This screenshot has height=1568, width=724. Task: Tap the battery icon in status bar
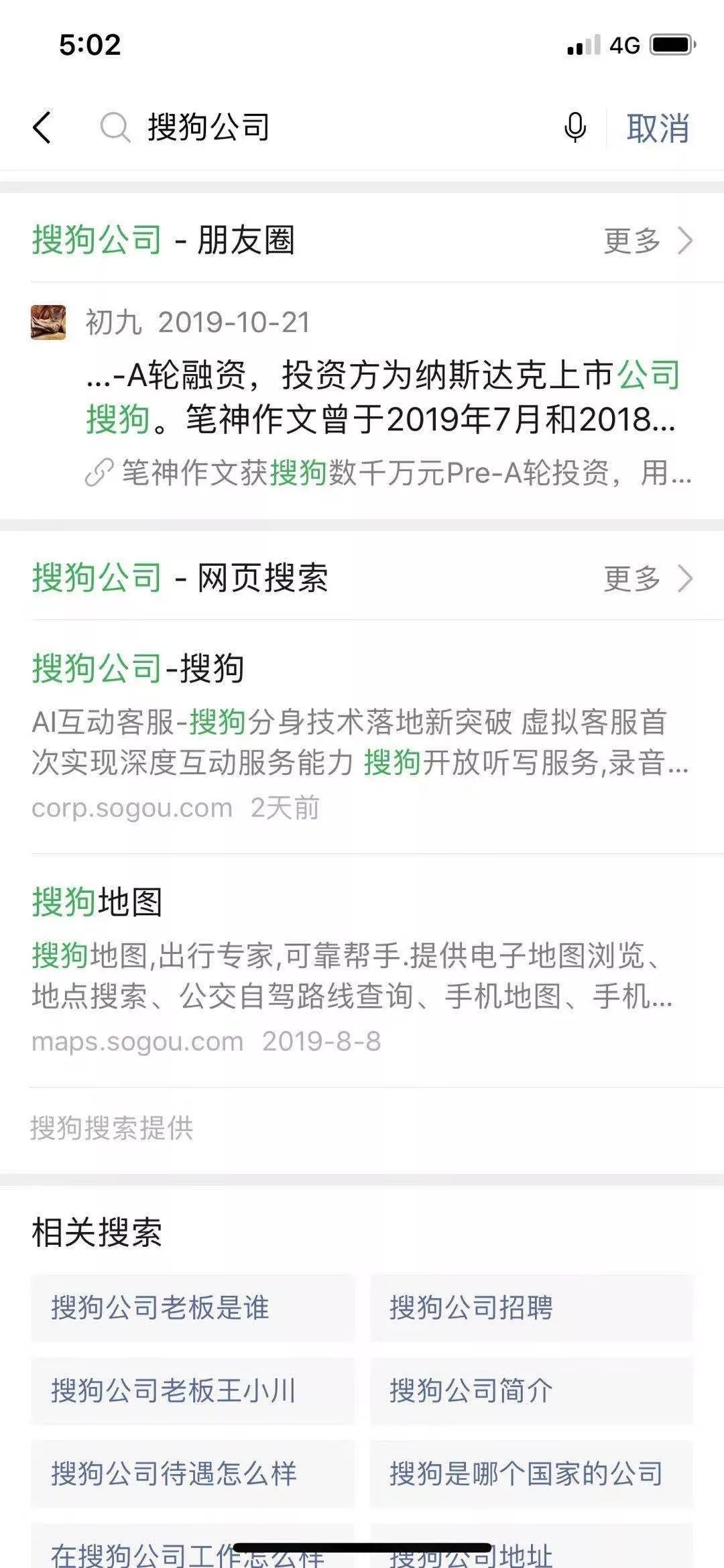click(x=673, y=43)
